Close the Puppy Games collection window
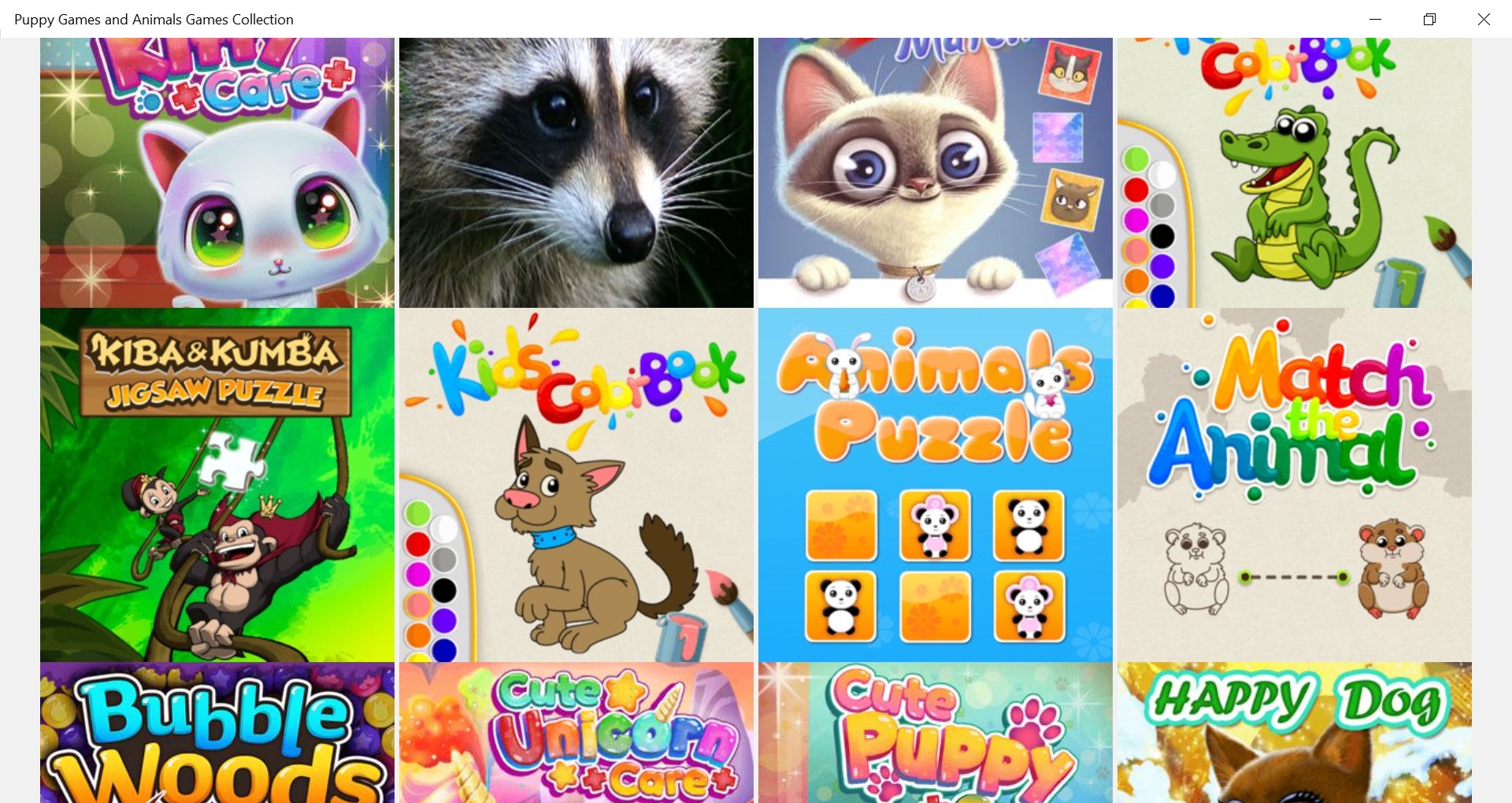 pos(1484,19)
